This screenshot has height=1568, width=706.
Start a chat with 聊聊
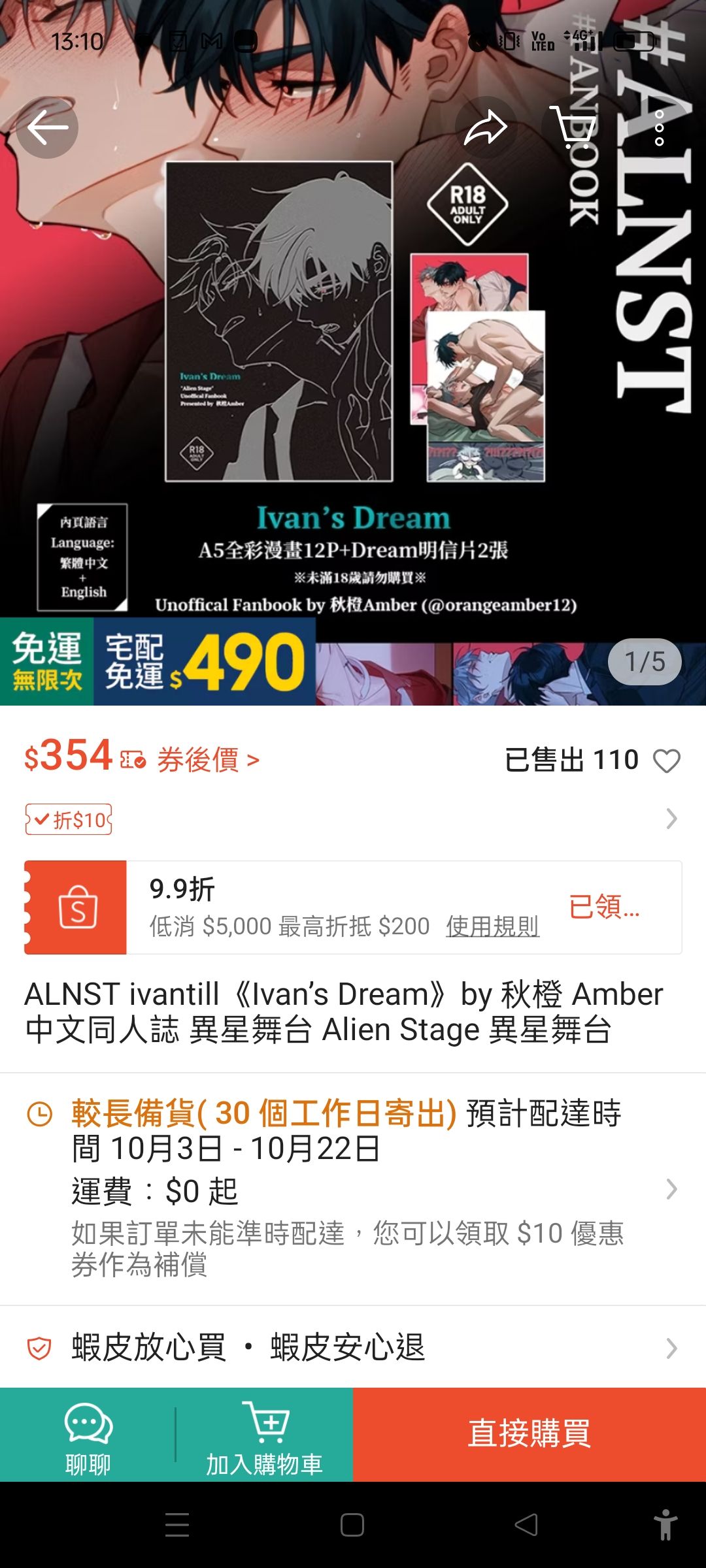click(88, 1434)
